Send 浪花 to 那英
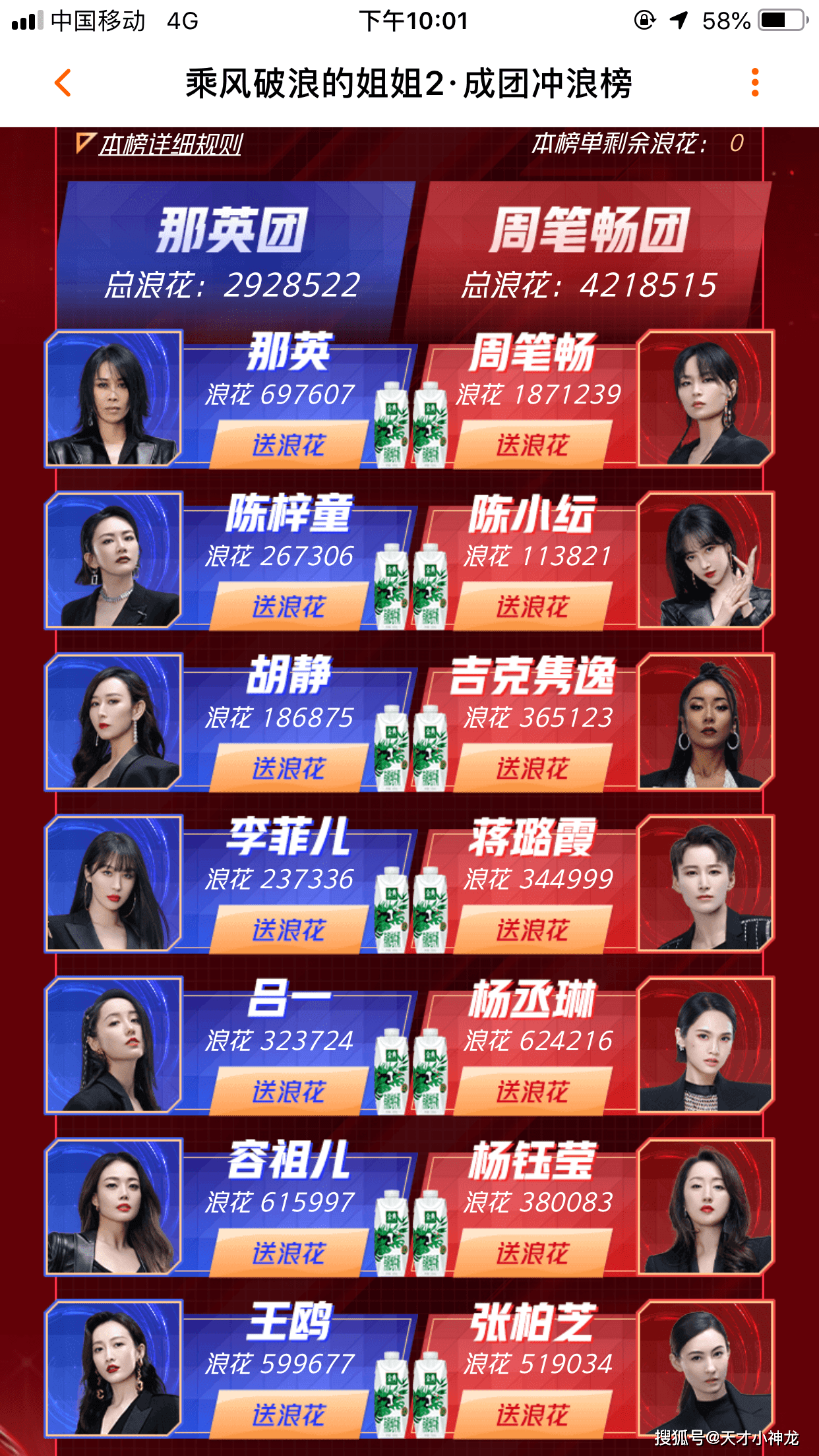The image size is (819, 1456). [x=289, y=444]
